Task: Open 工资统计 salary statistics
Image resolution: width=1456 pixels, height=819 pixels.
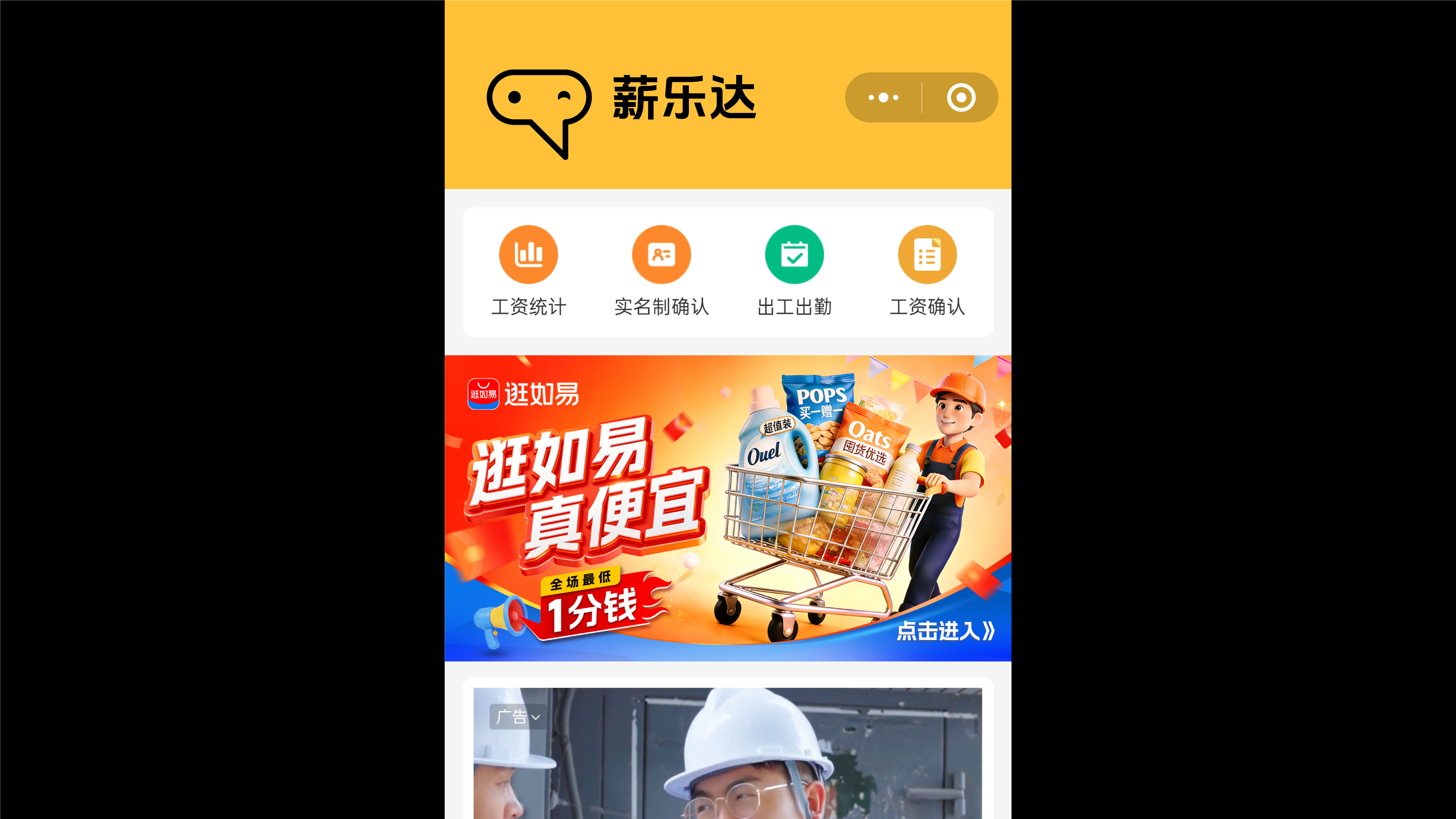Action: click(x=528, y=270)
